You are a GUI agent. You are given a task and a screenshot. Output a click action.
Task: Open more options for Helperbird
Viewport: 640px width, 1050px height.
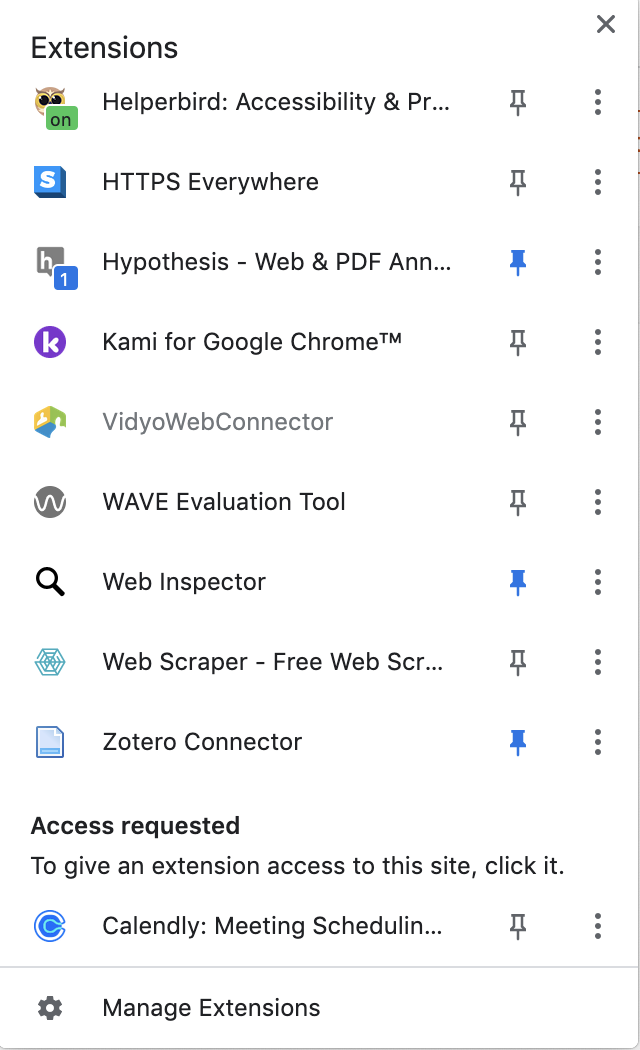tap(597, 102)
